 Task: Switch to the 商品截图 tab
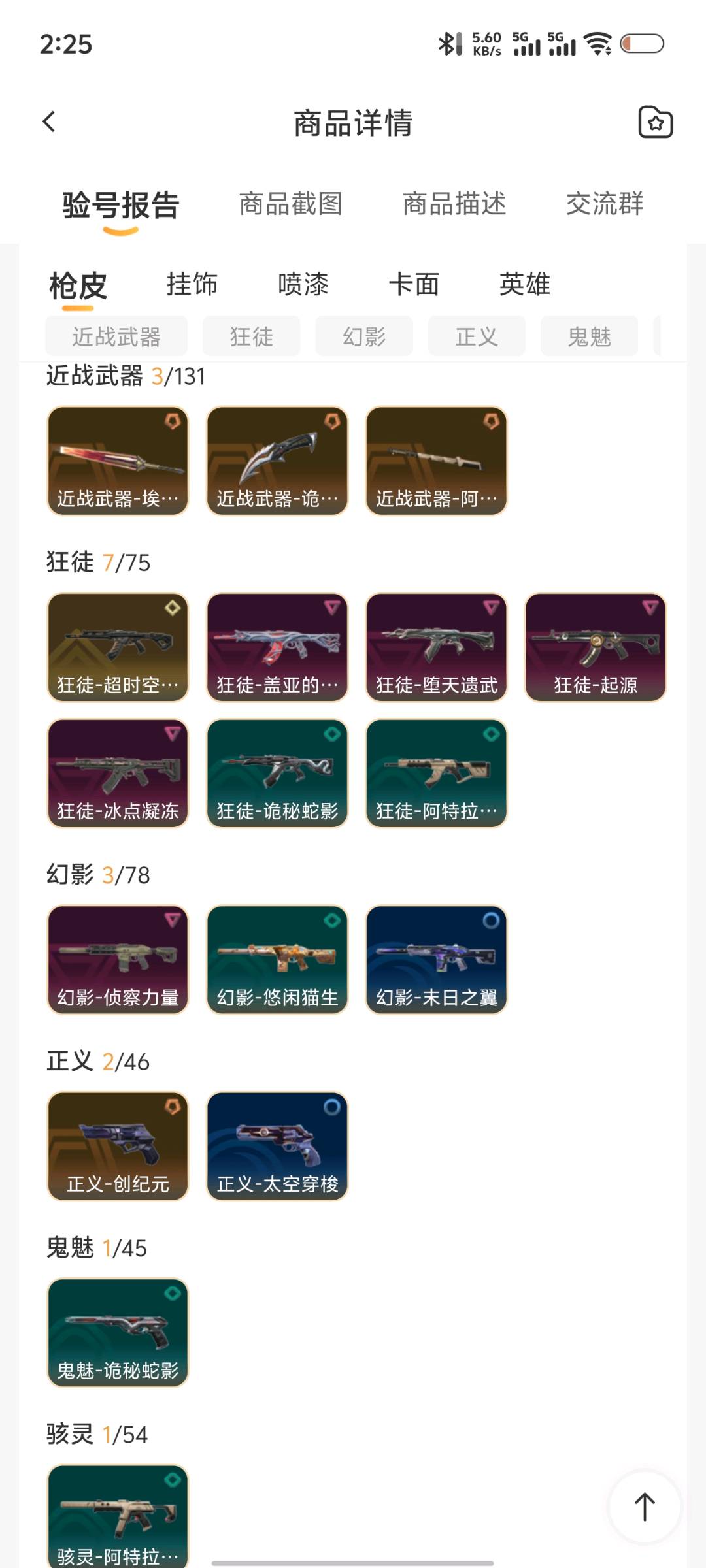click(291, 204)
